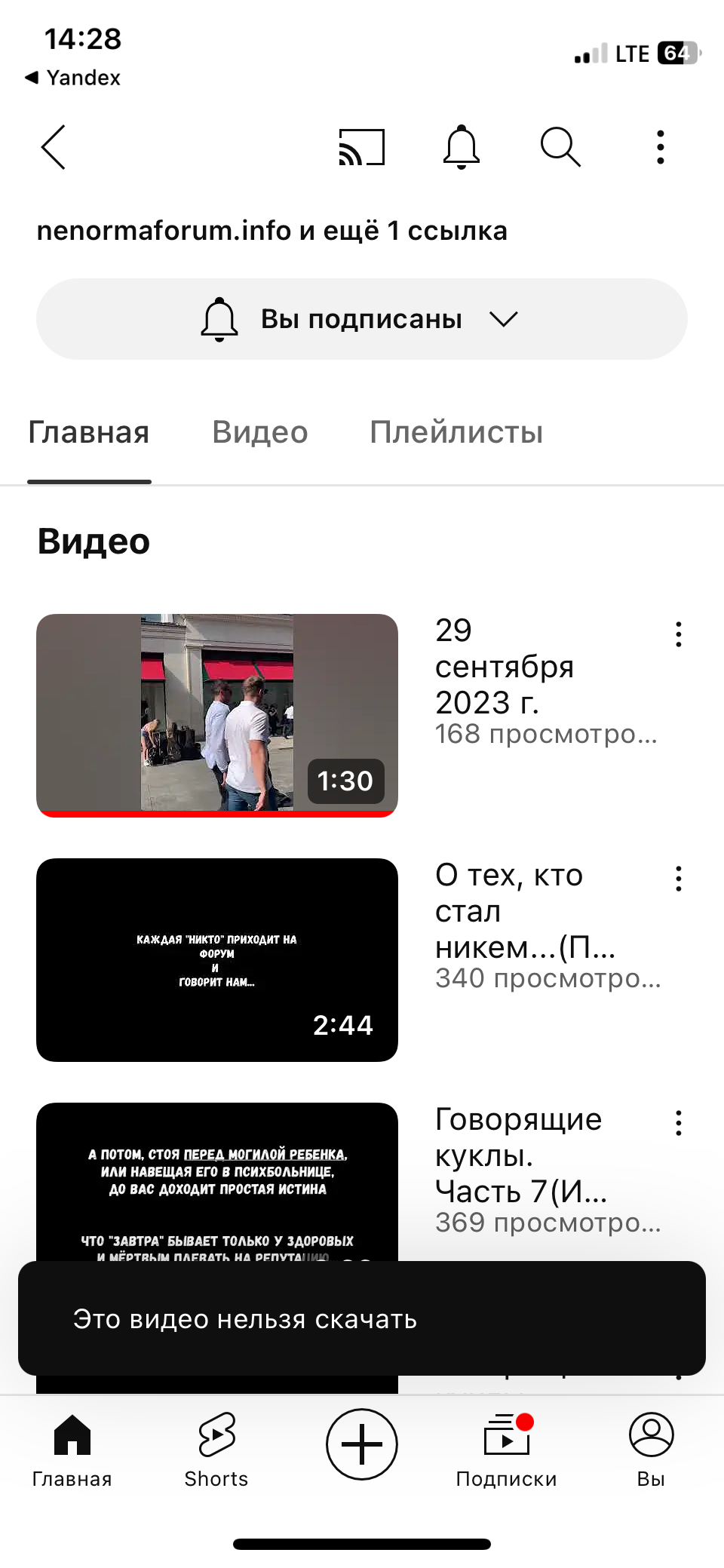Select the Главная channel tab
This screenshot has height=1568, width=724.
89,432
